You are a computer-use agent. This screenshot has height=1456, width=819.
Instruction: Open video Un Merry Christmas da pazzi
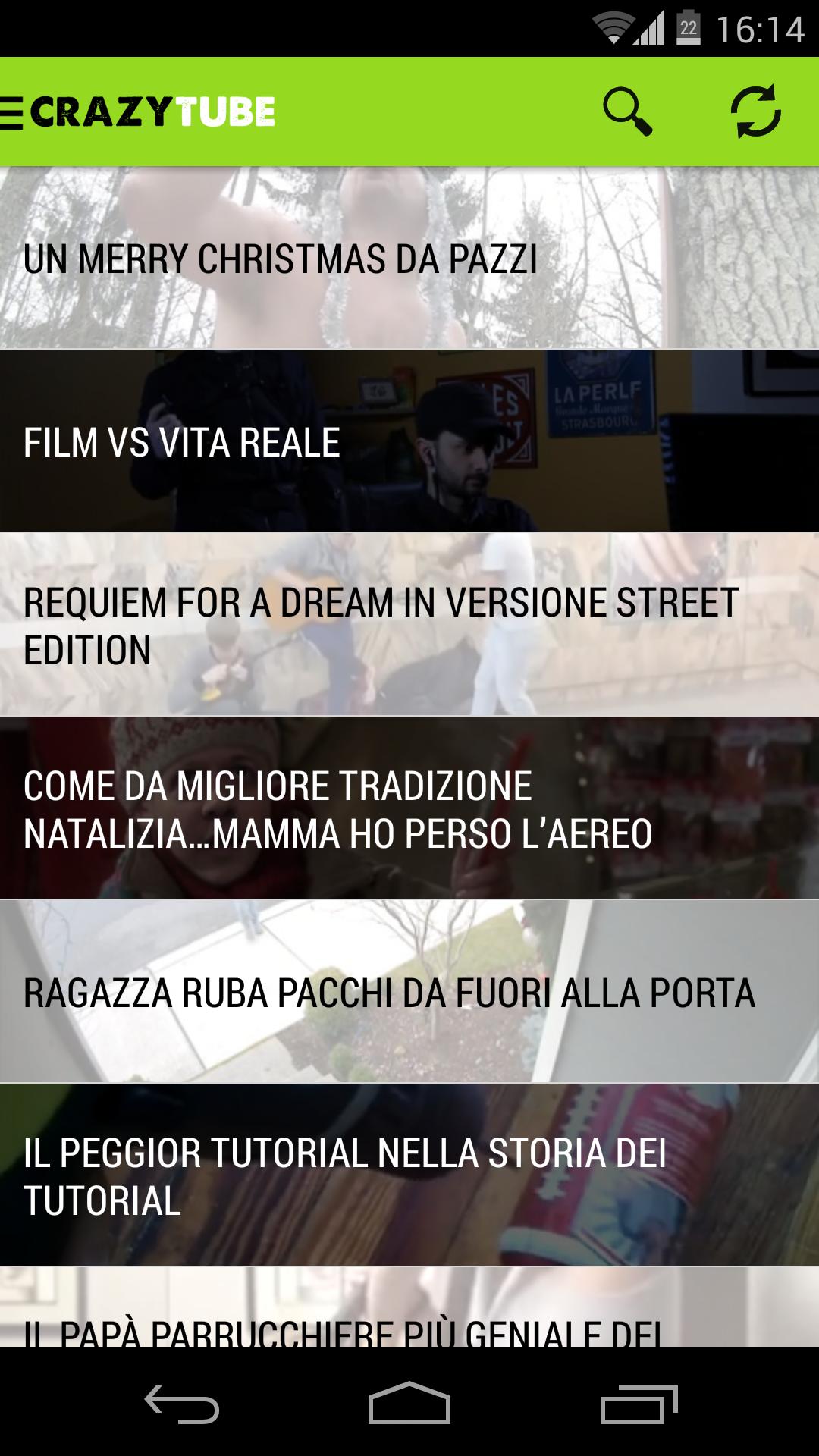click(409, 258)
